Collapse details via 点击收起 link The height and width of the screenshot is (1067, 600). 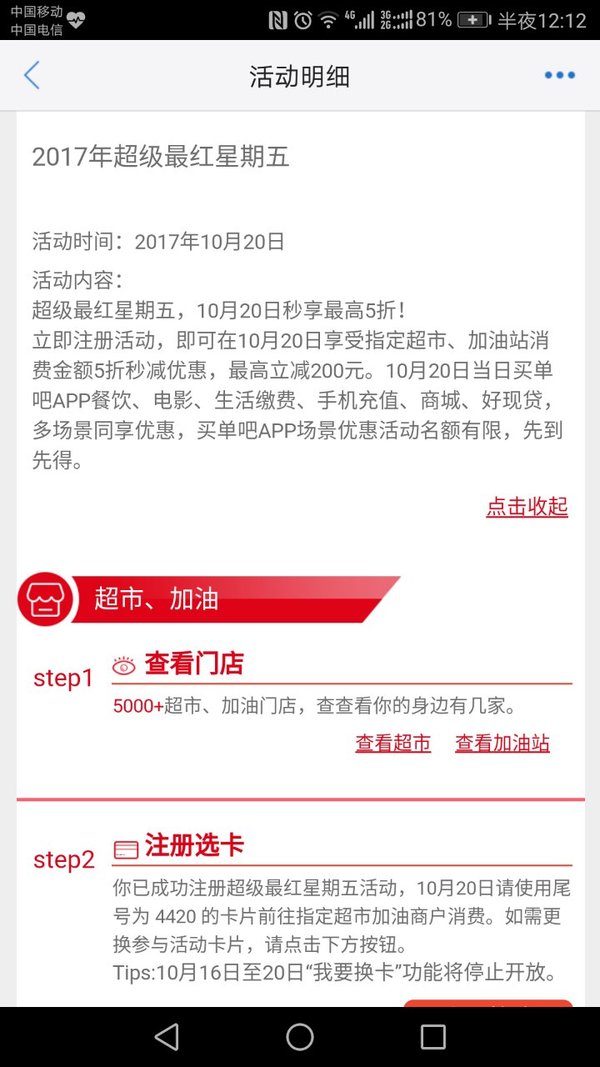point(527,506)
